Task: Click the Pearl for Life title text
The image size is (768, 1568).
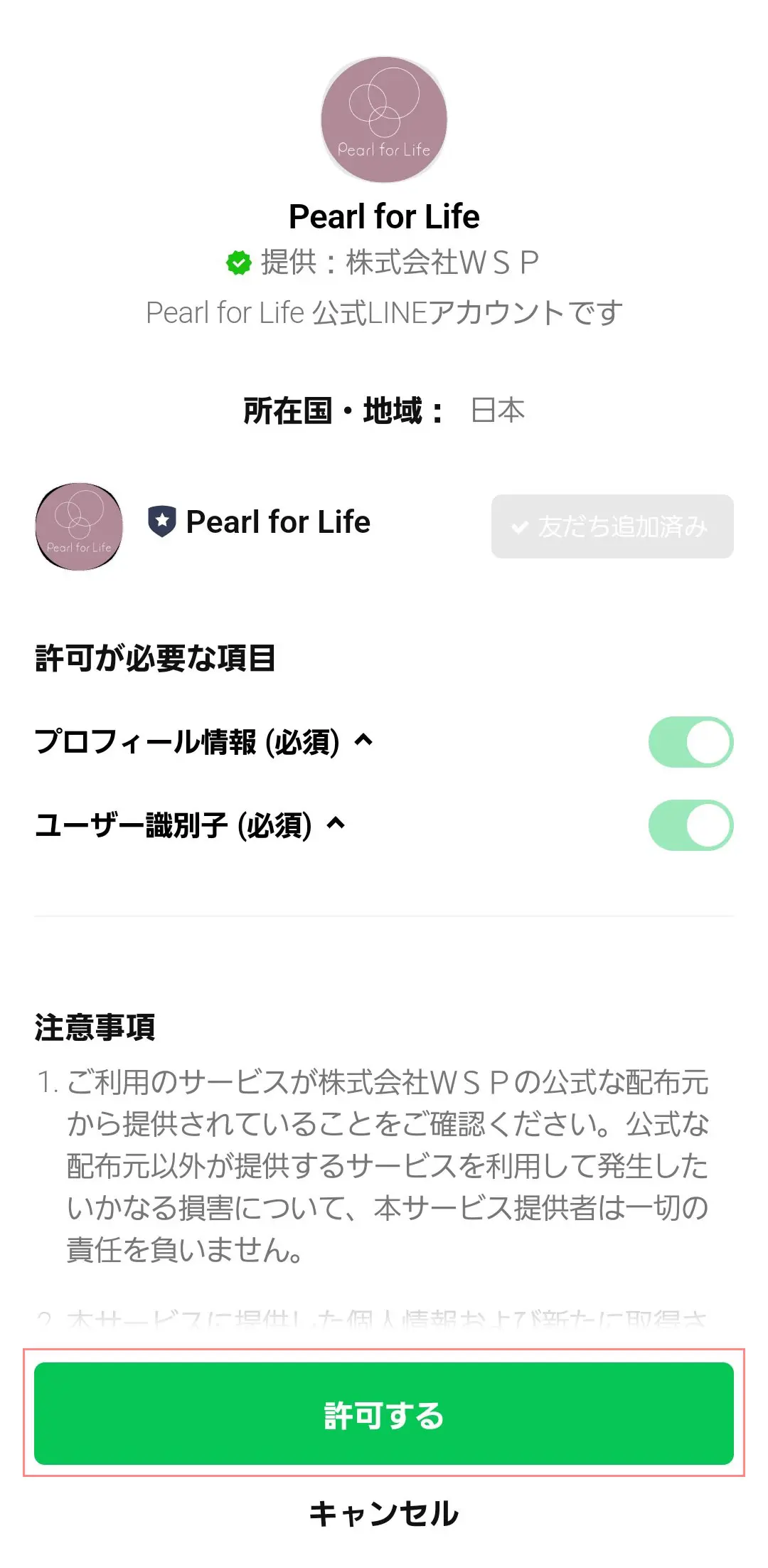Action: (x=384, y=216)
